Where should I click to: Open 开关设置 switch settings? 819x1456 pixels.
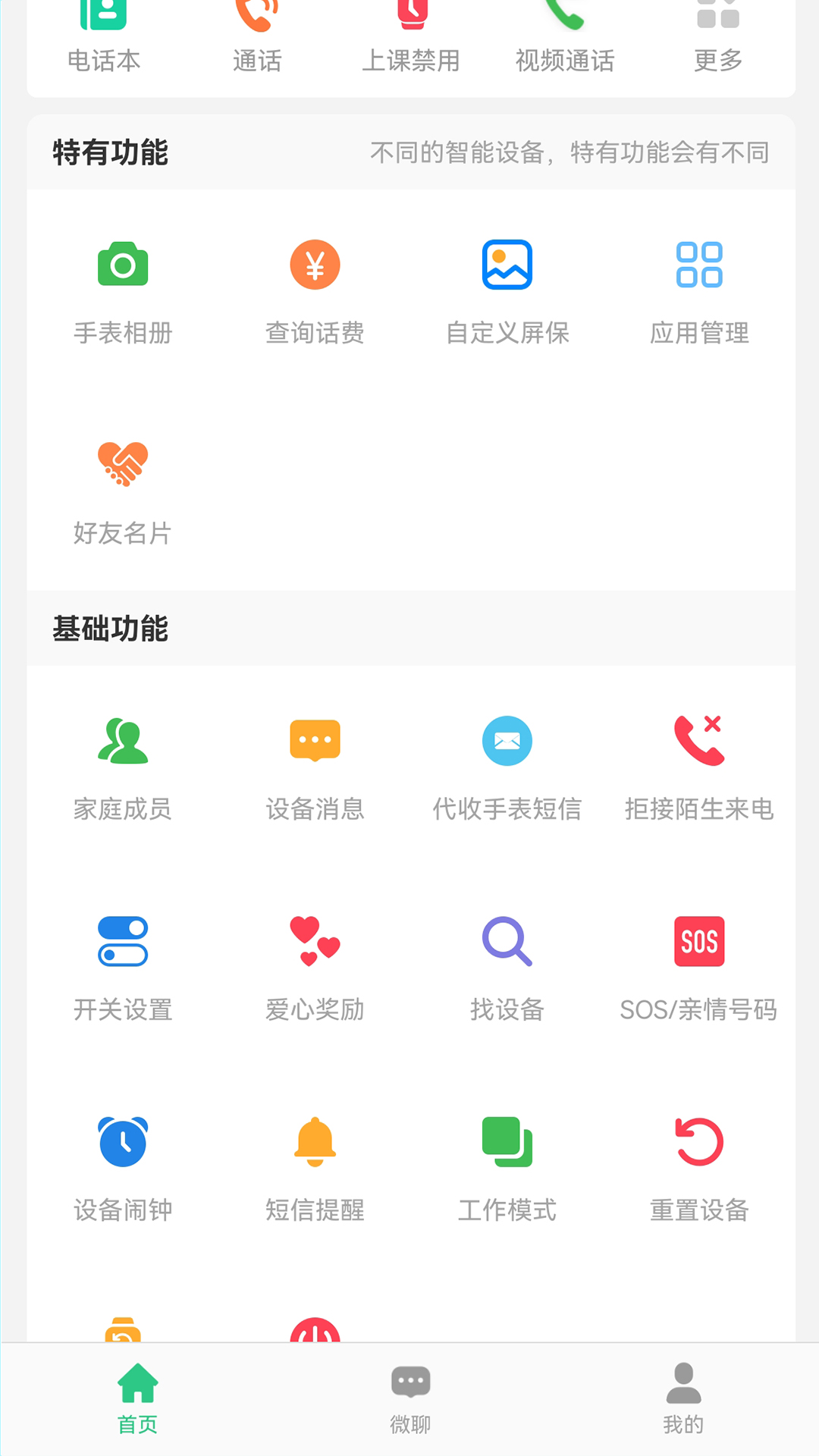click(123, 967)
